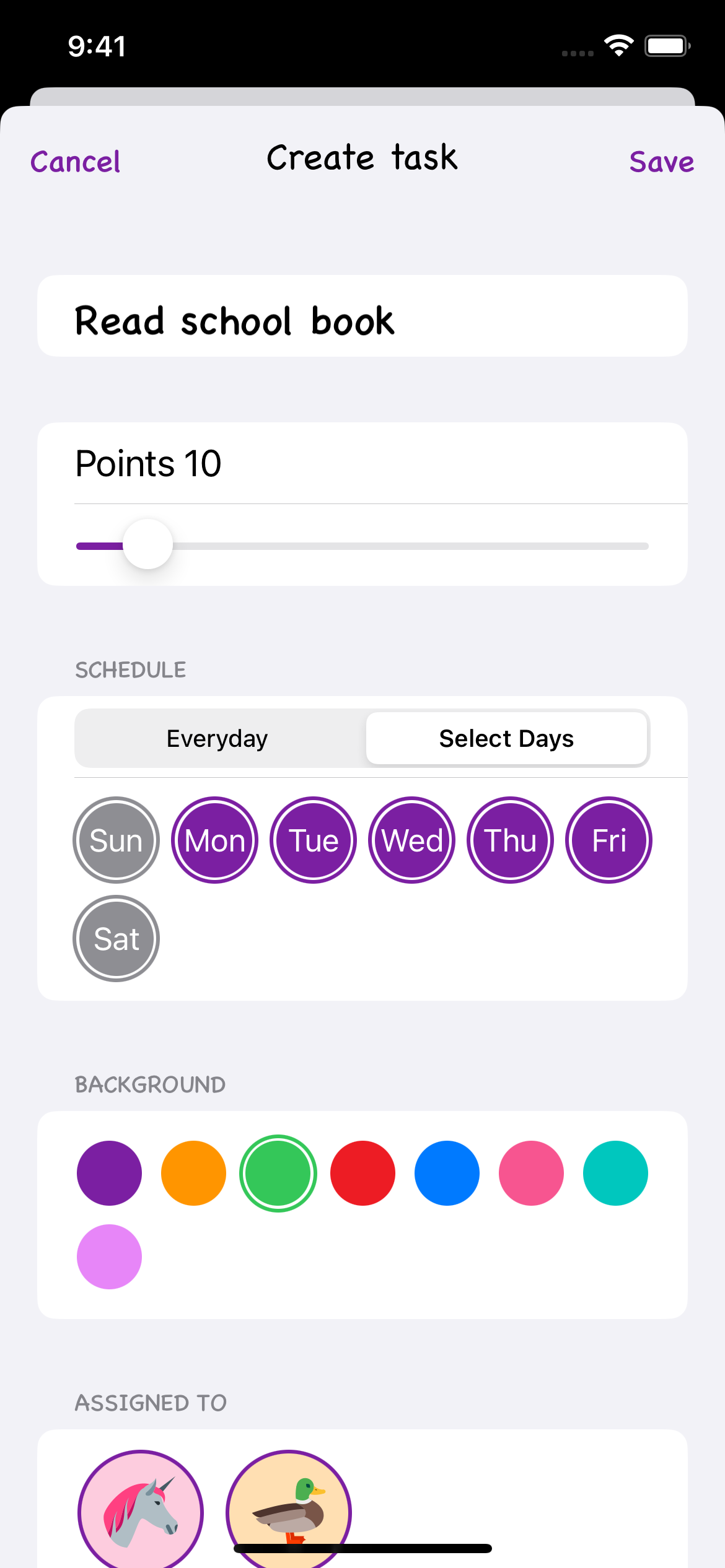The width and height of the screenshot is (725, 1568).
Task: Add Saturday to the schedule
Action: point(116,939)
